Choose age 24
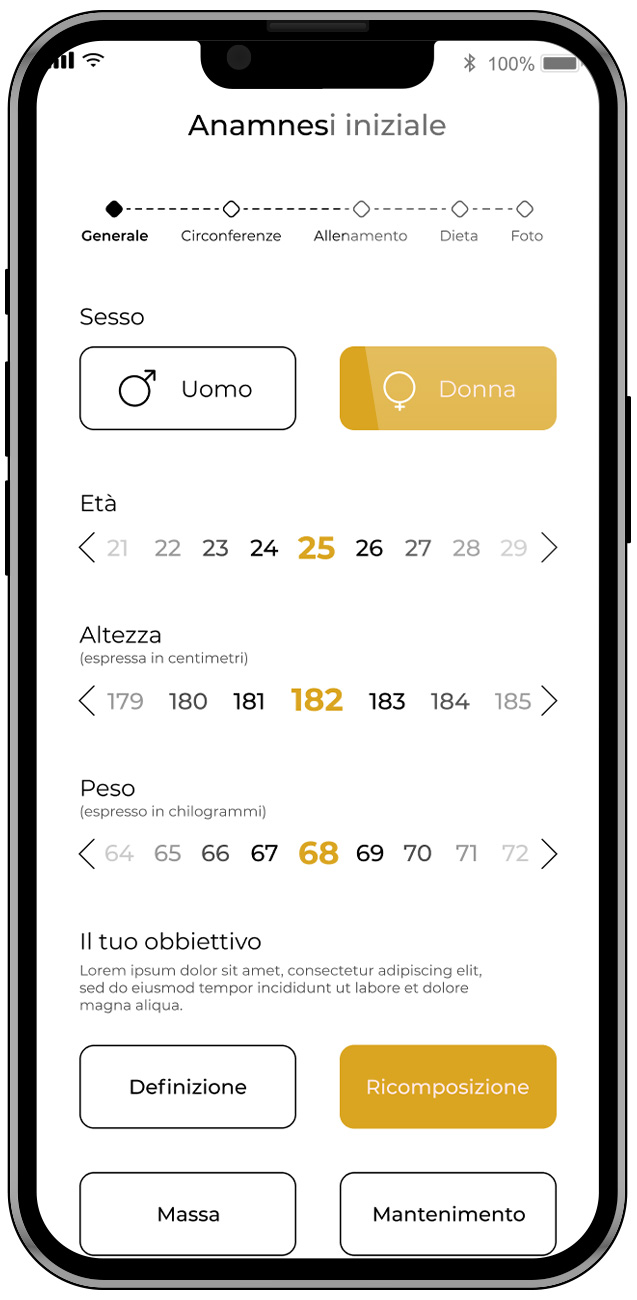 point(264,549)
